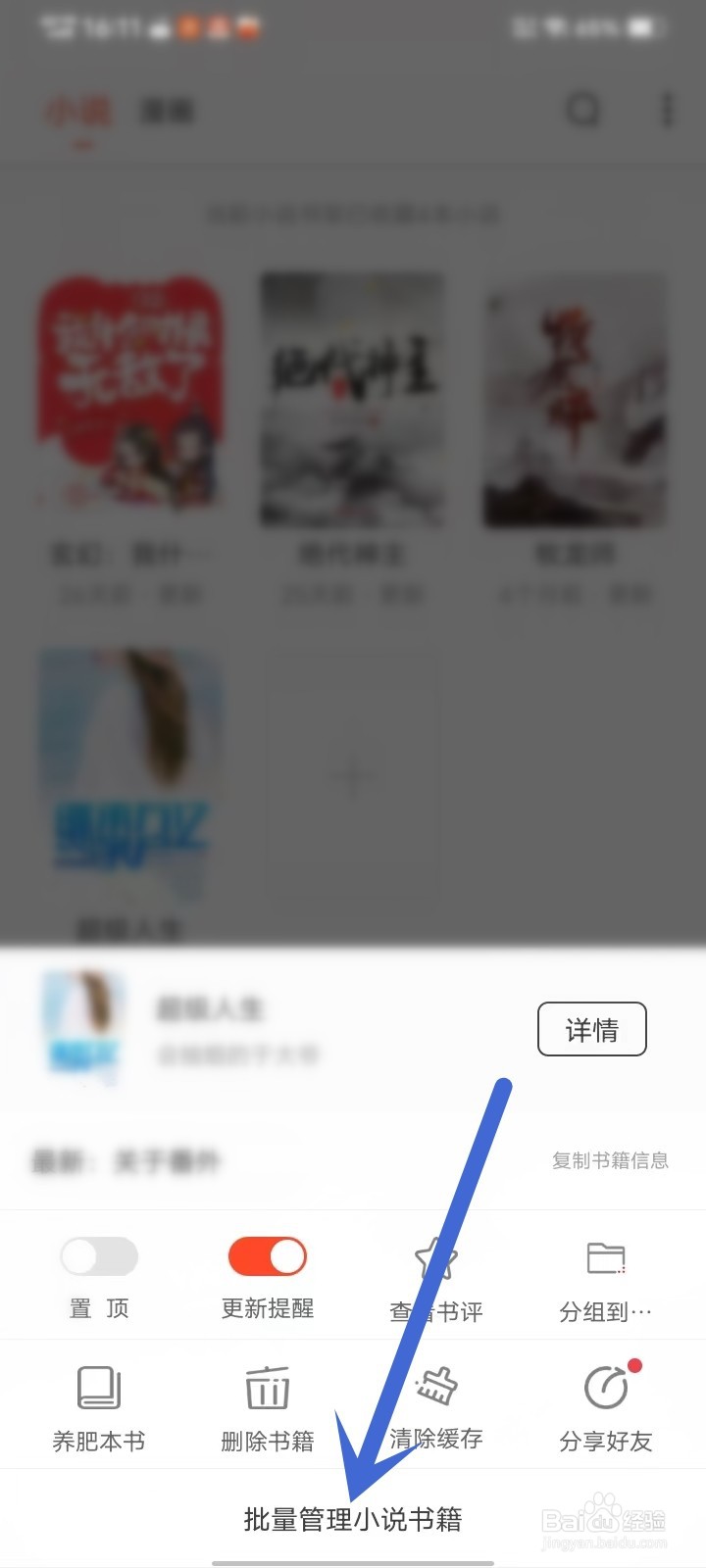The image size is (706, 1568).
Task: Tap the 删除书籍 trash icon
Action: pyautogui.click(x=267, y=1387)
